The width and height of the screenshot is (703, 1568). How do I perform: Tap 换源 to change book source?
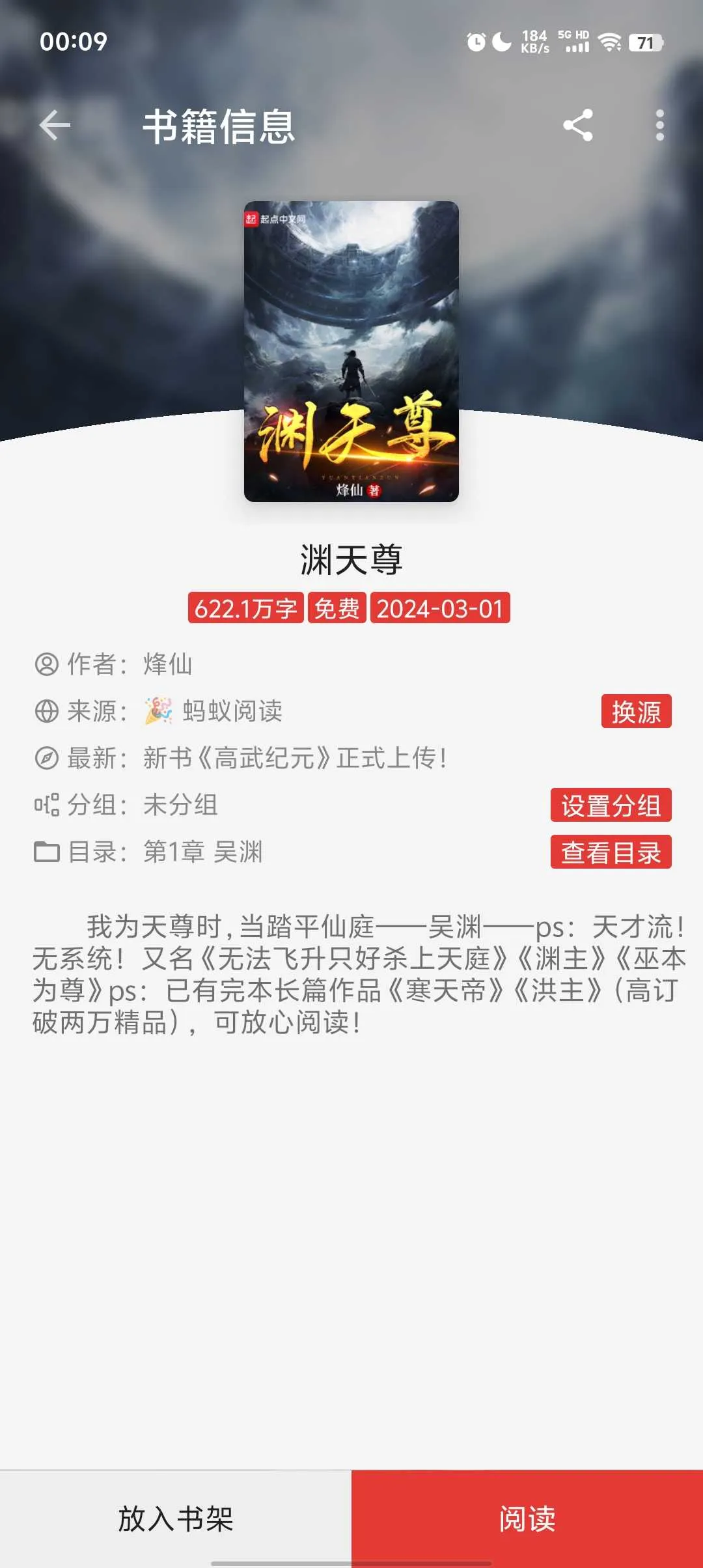click(x=636, y=711)
